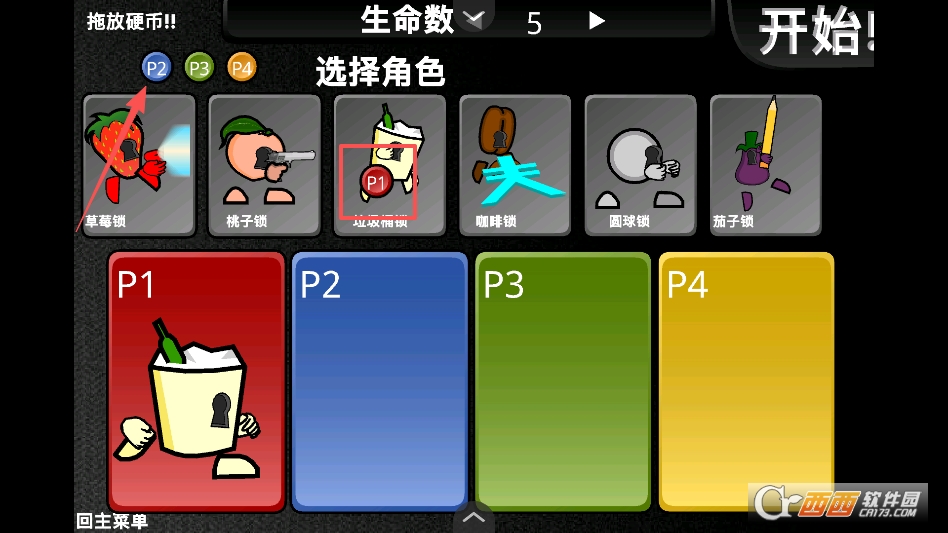Image resolution: width=948 pixels, height=533 pixels.
Task: Tap the yellow P4 player slot
Action: click(746, 382)
